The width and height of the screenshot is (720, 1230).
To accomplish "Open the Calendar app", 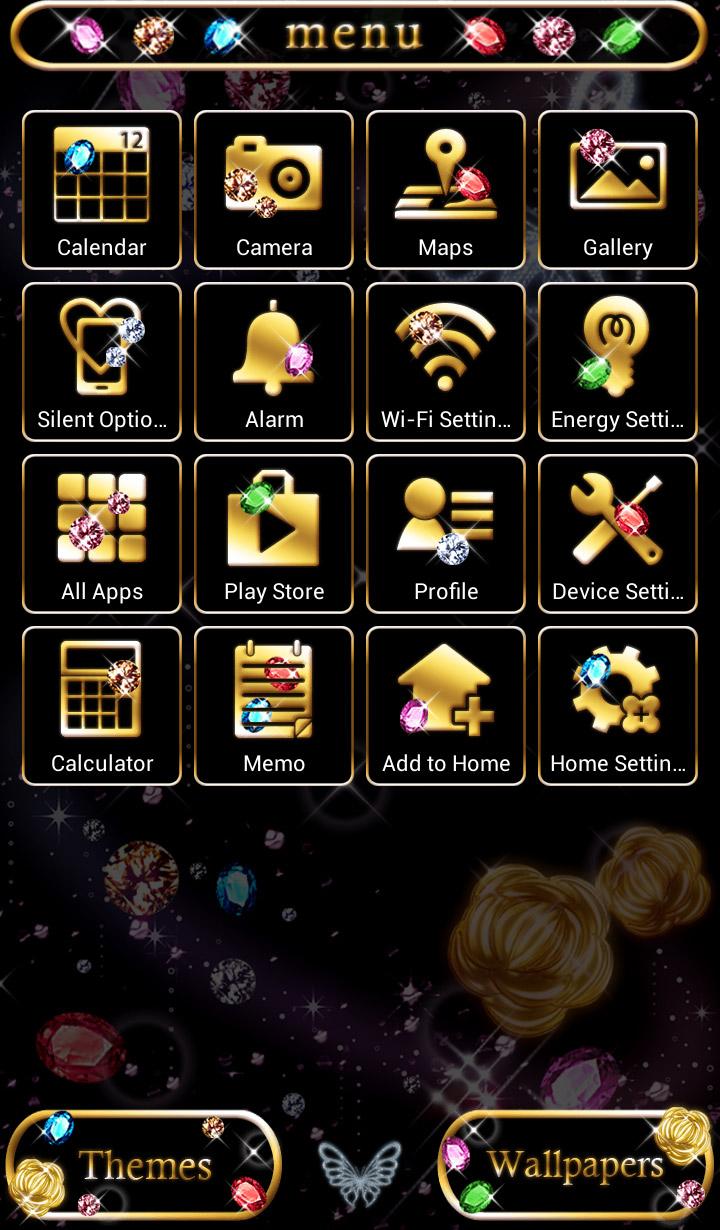I will pyautogui.click(x=102, y=190).
